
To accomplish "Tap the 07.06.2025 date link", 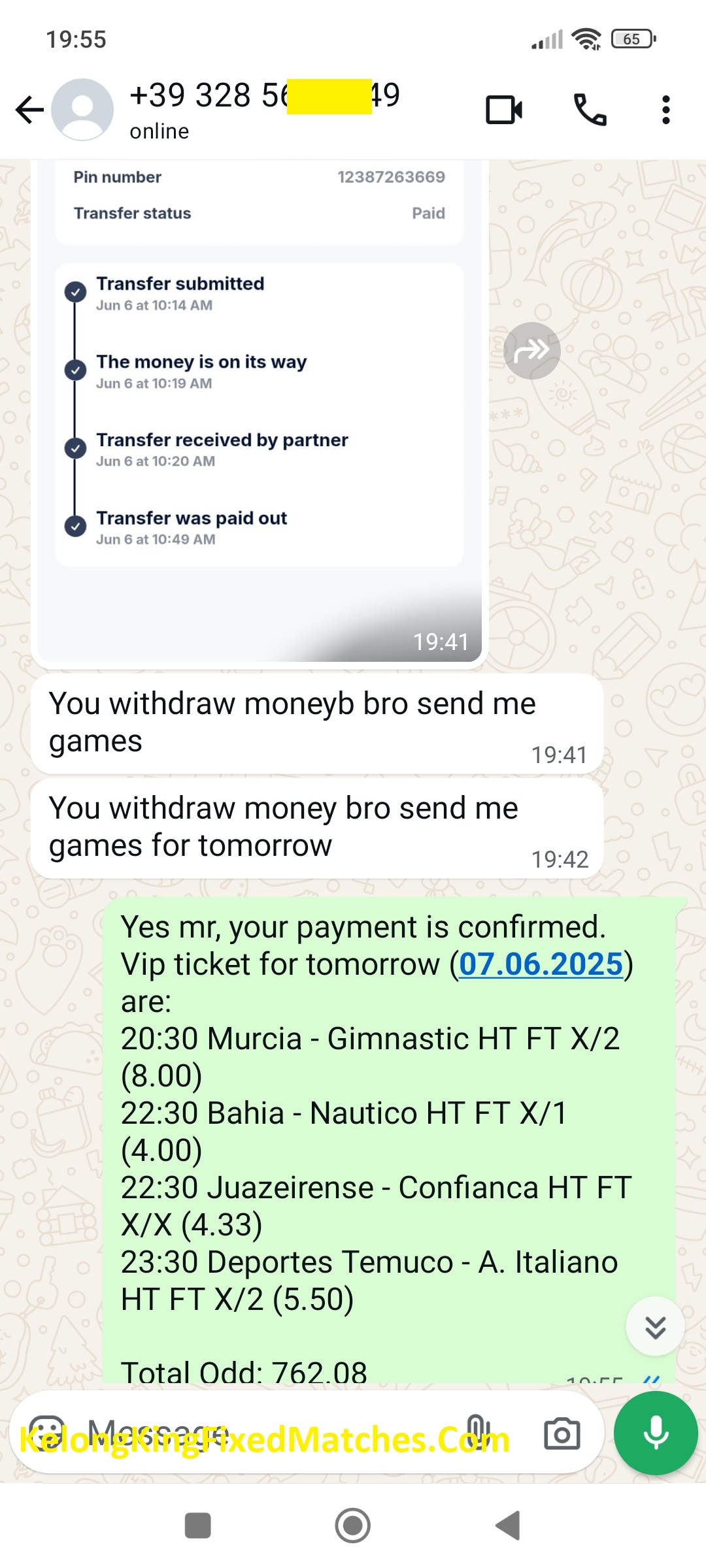I will coord(541,964).
